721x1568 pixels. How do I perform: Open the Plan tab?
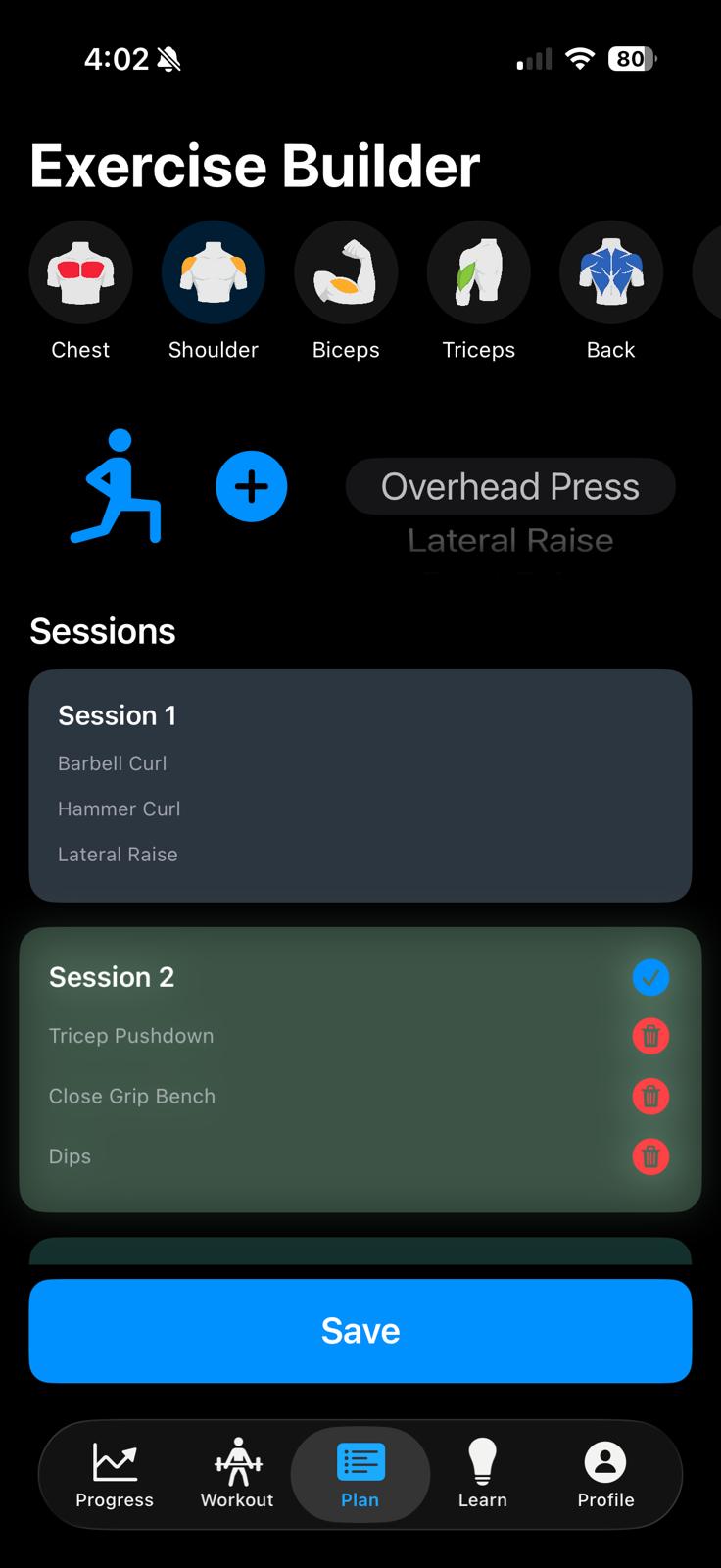[x=360, y=1474]
